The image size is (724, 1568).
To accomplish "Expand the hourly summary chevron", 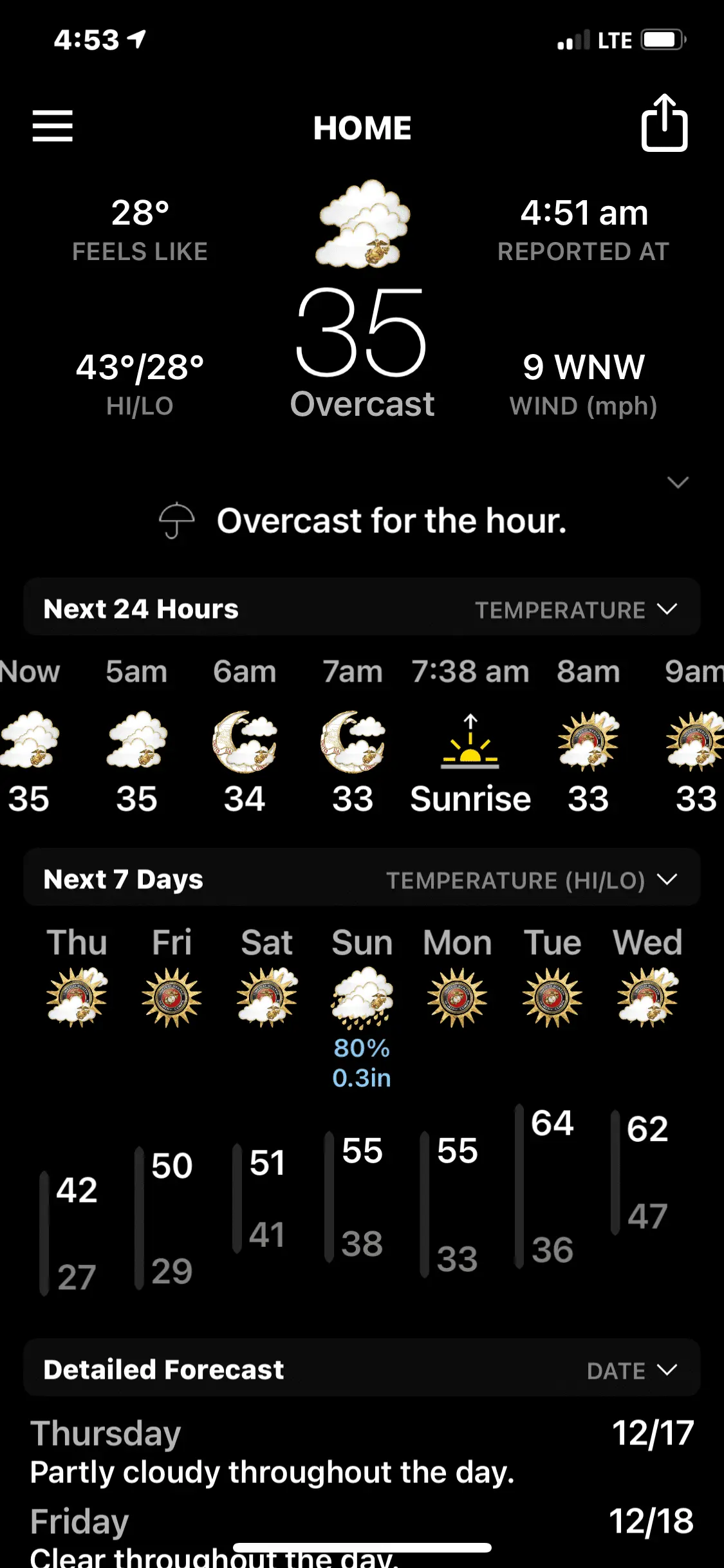I will click(678, 483).
